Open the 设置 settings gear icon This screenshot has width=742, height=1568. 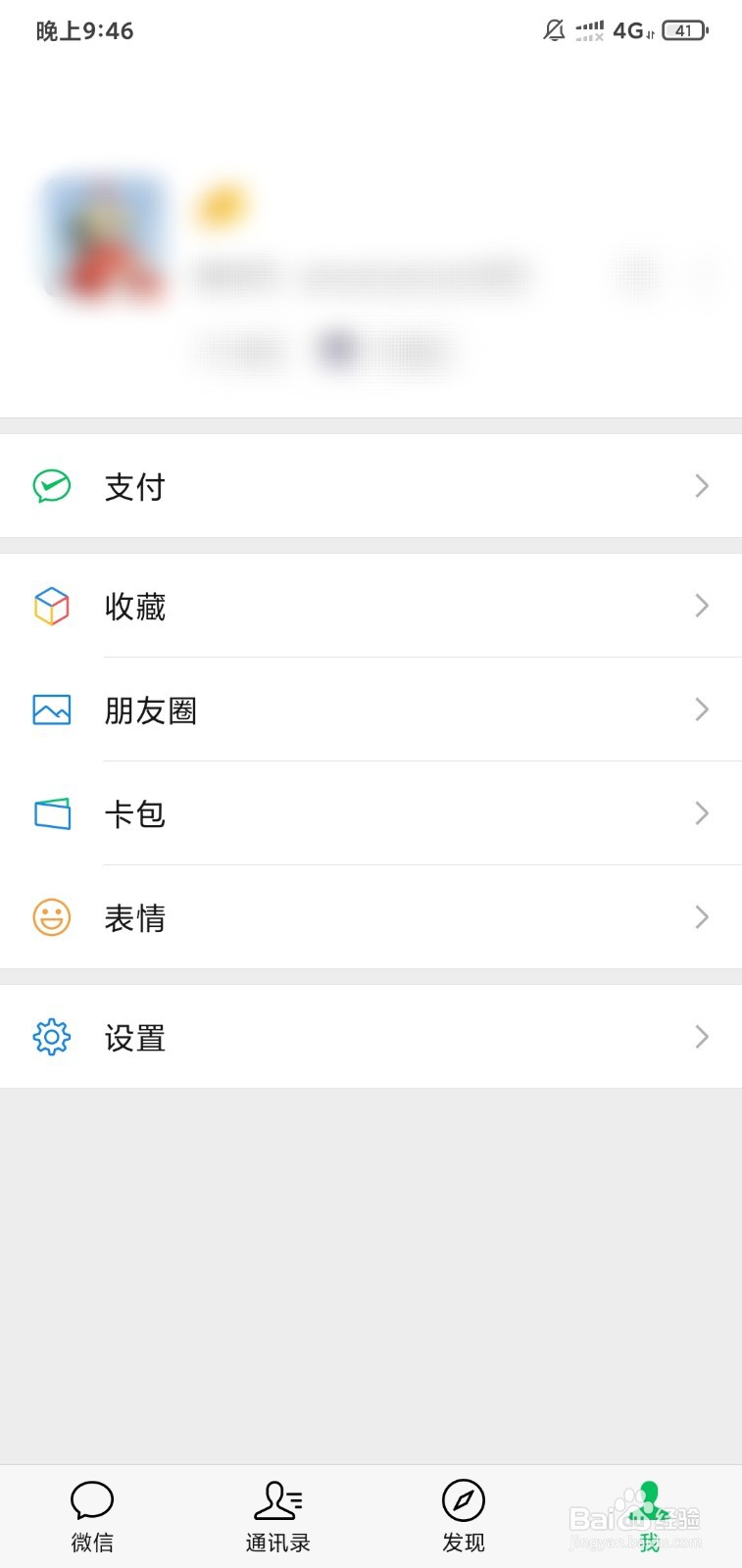pos(51,1037)
